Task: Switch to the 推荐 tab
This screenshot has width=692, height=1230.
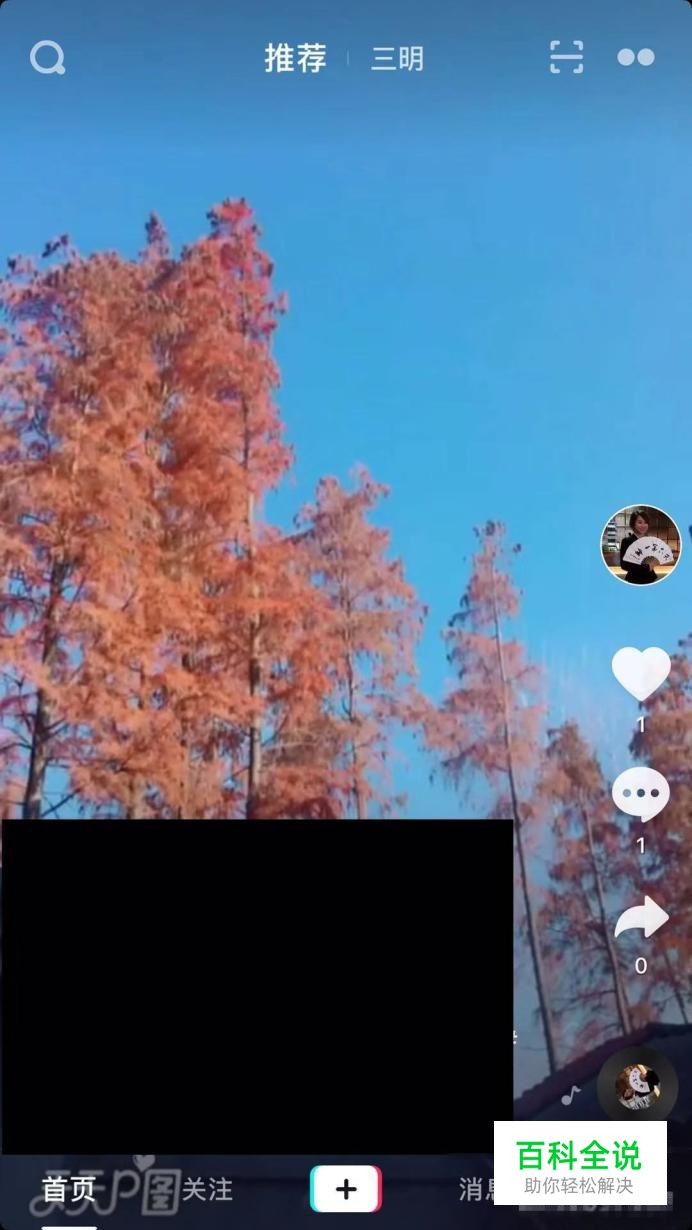Action: pos(295,58)
